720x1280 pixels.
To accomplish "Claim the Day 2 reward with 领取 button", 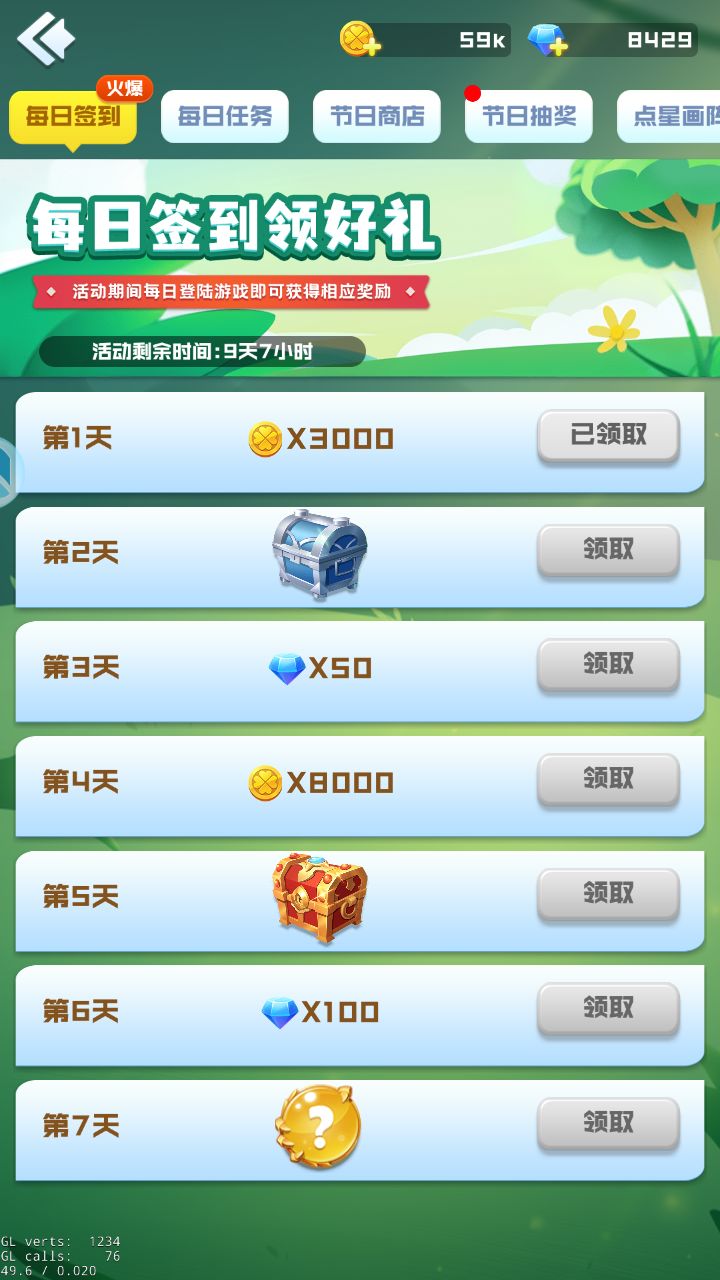I will click(607, 548).
